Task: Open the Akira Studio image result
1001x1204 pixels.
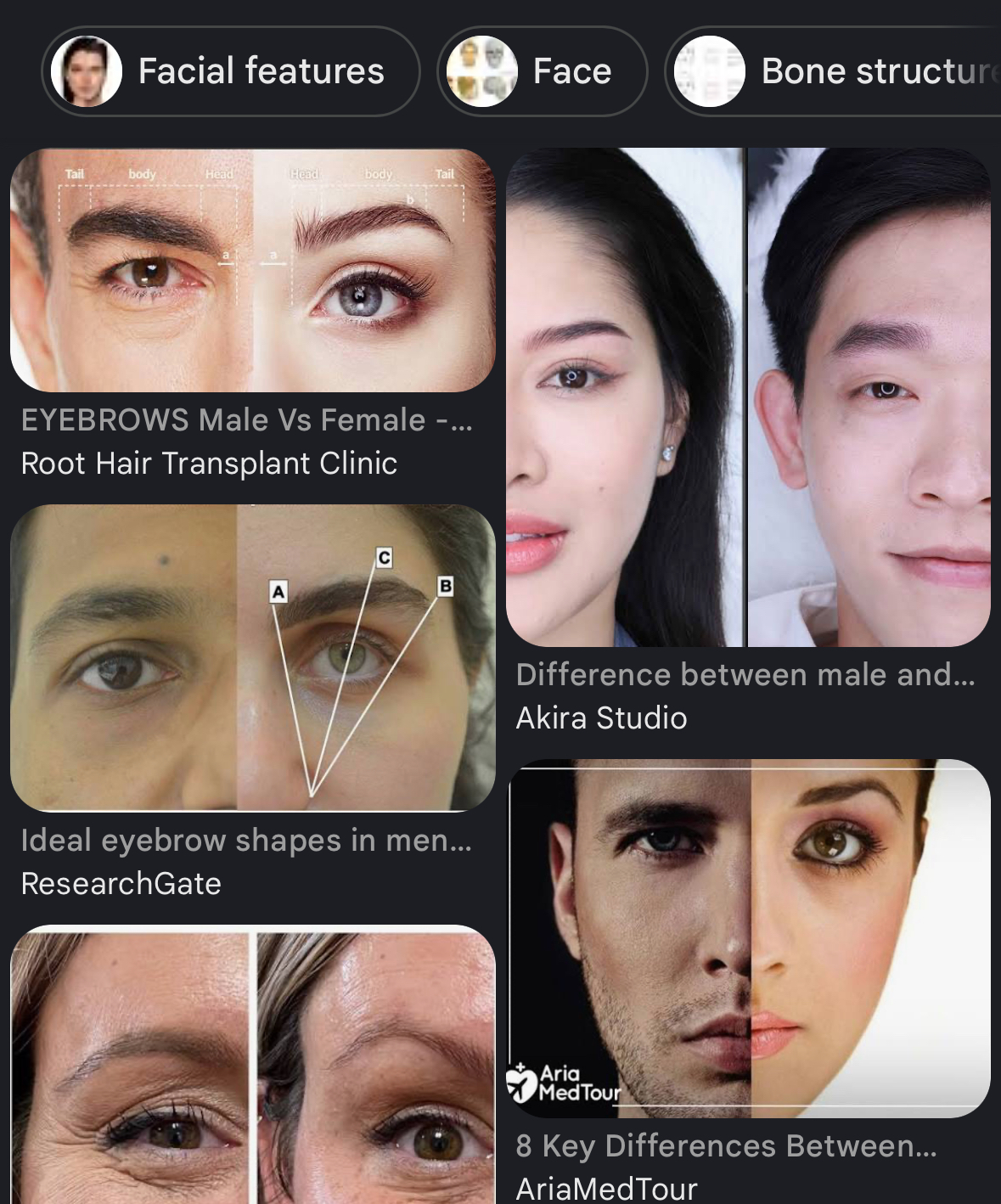Action: pos(748,397)
